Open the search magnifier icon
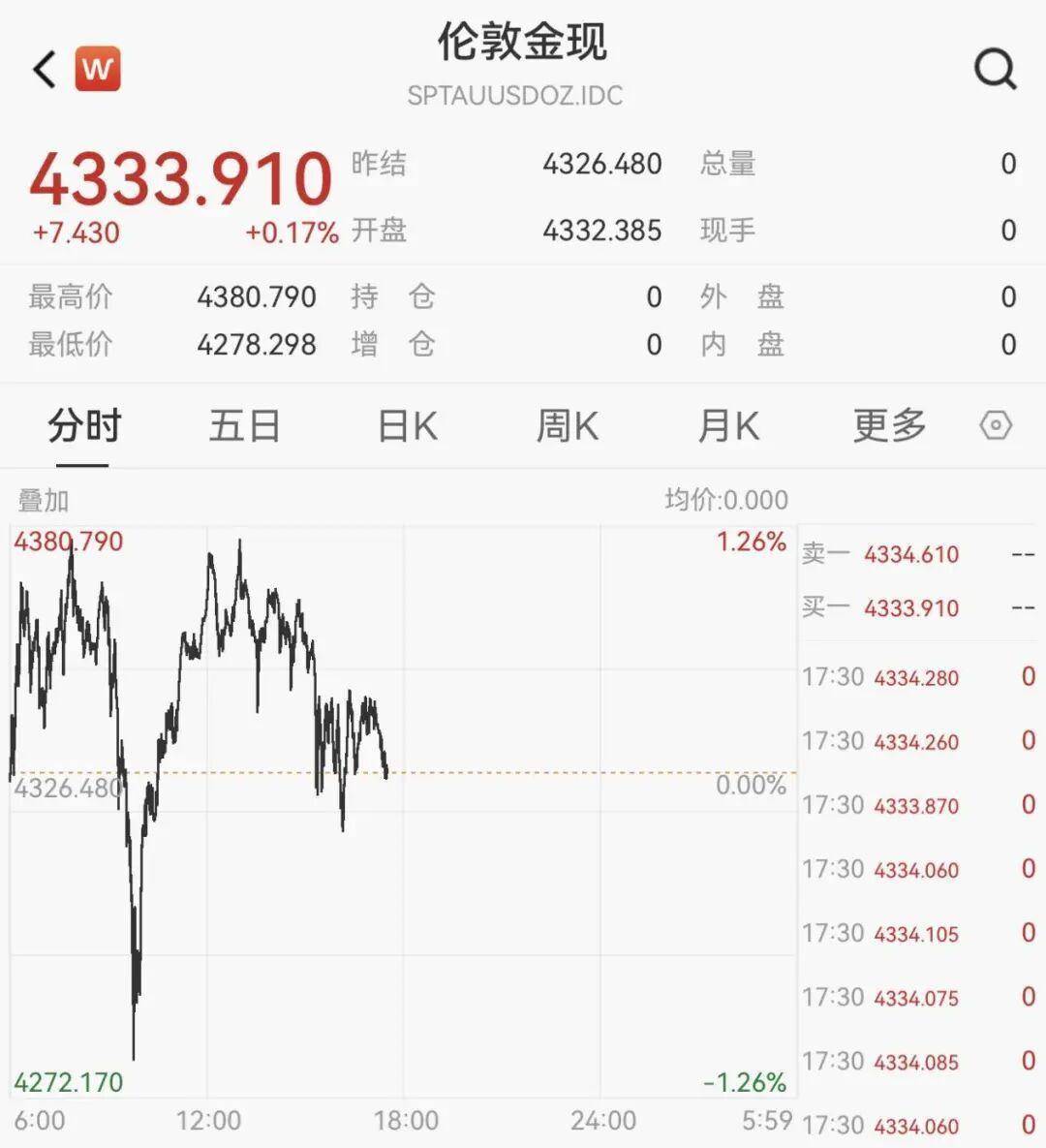Image resolution: width=1046 pixels, height=1148 pixels. pyautogui.click(x=995, y=70)
